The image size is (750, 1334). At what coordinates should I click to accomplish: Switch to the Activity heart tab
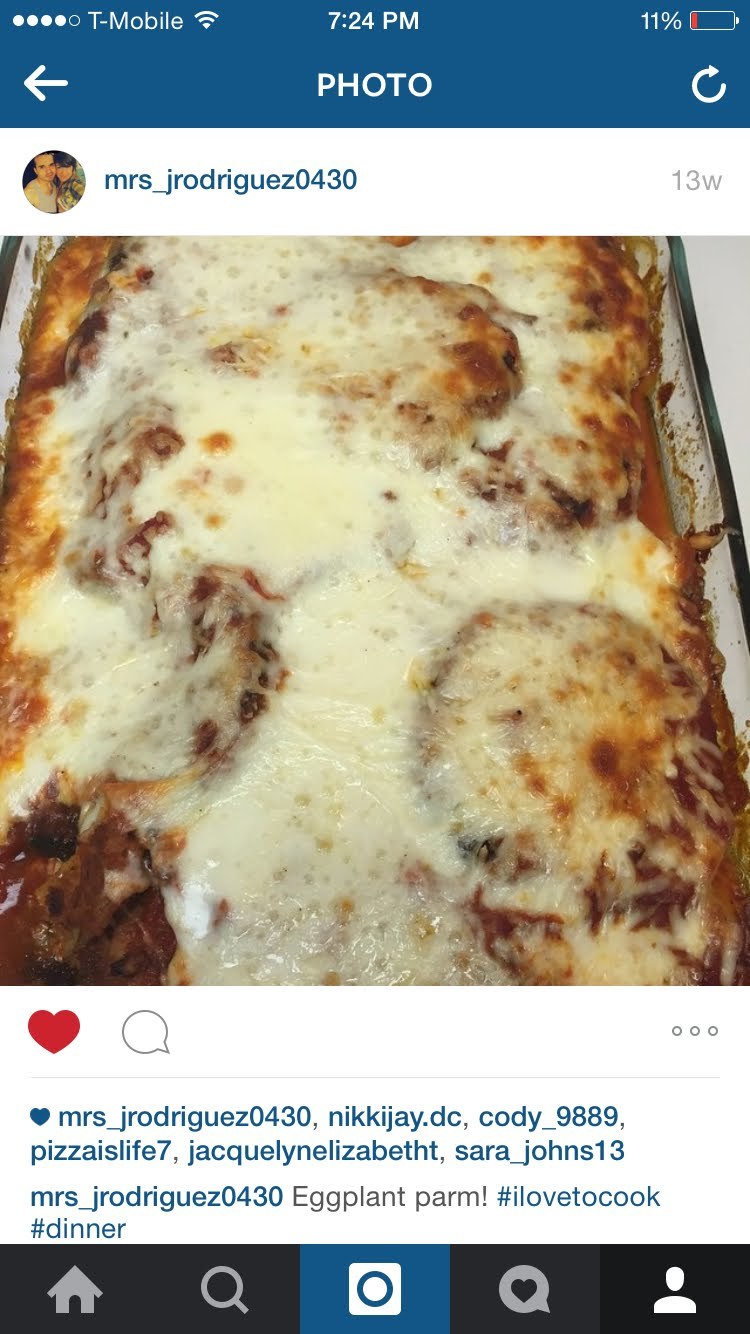click(x=525, y=1290)
